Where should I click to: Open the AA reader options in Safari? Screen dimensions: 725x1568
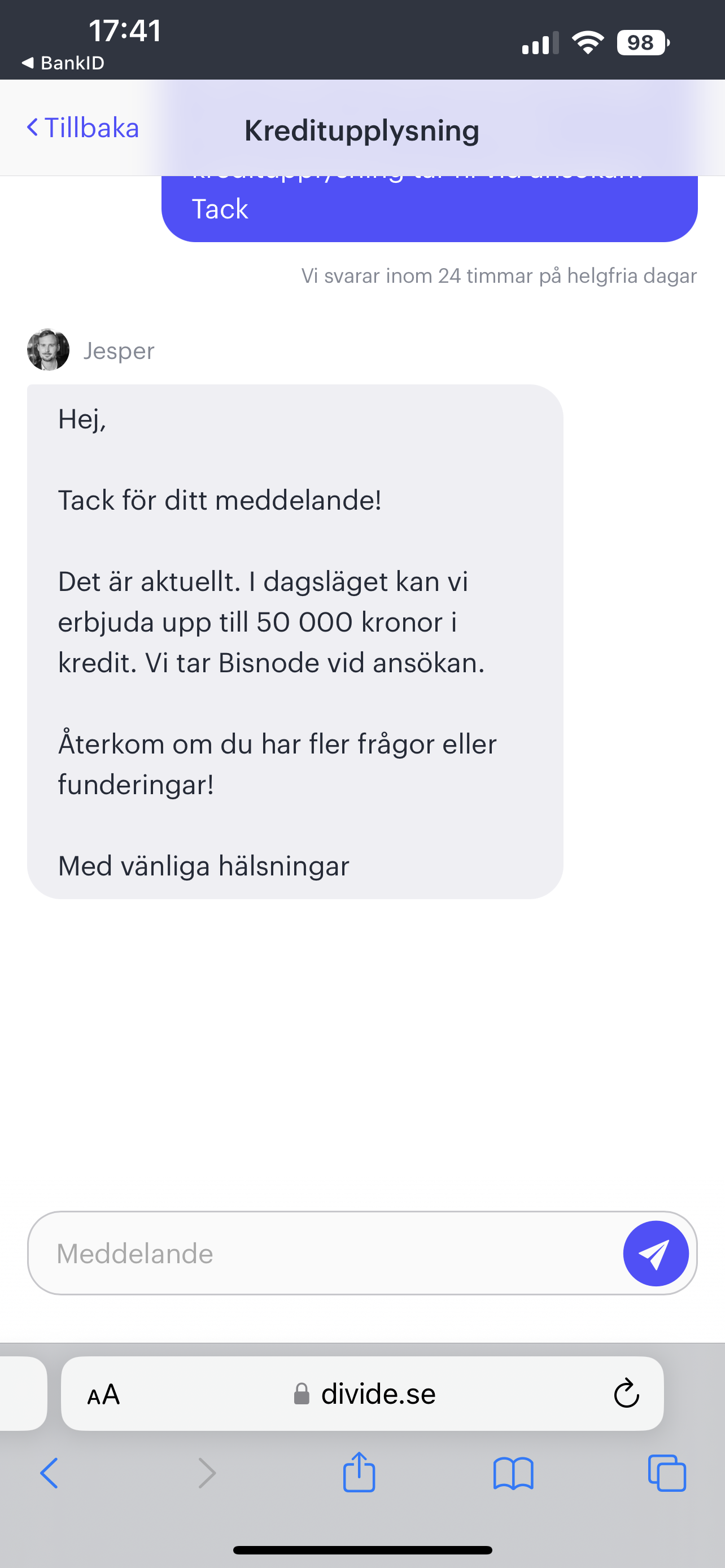coord(103,1395)
